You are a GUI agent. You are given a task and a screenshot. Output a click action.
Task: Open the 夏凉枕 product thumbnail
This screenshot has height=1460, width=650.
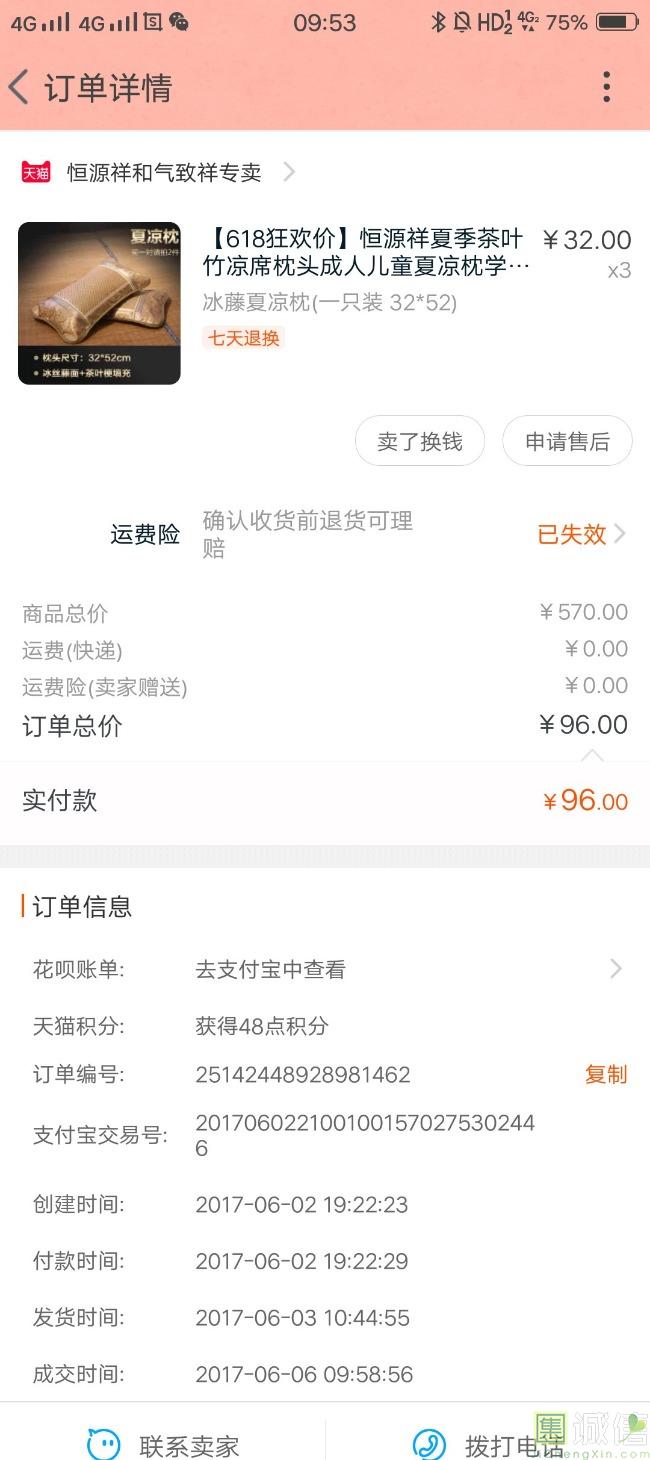tap(99, 303)
